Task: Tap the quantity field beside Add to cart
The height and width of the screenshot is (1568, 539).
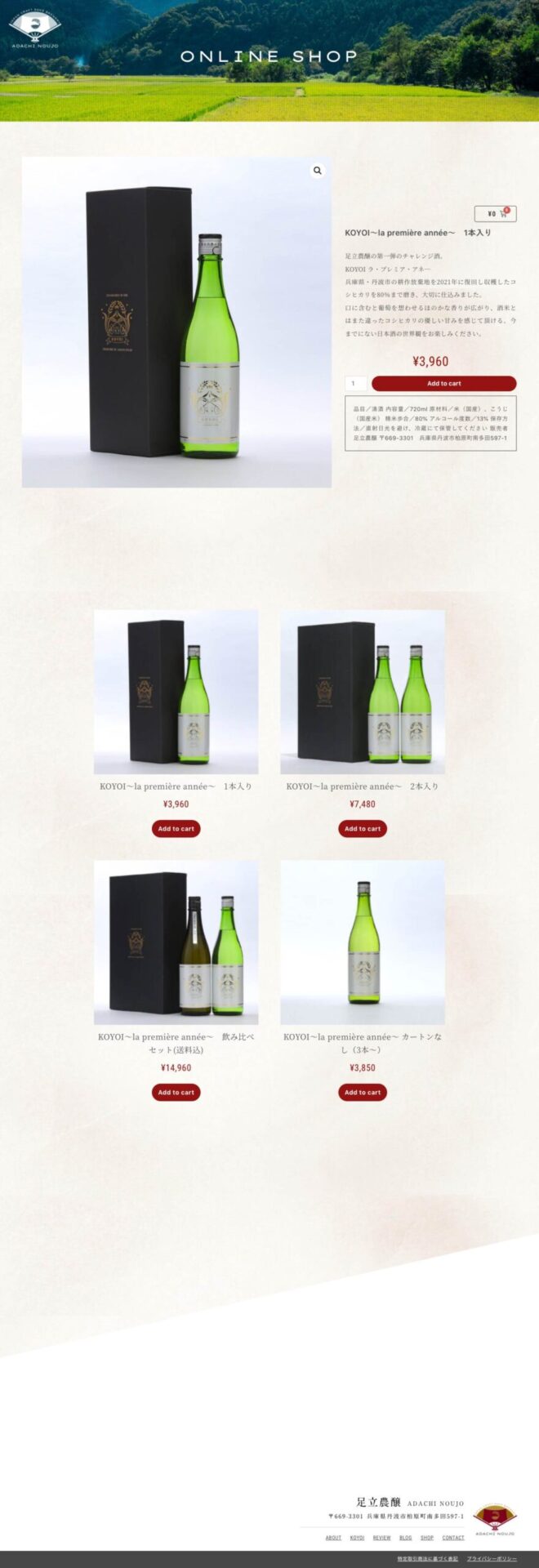Action: point(356,383)
